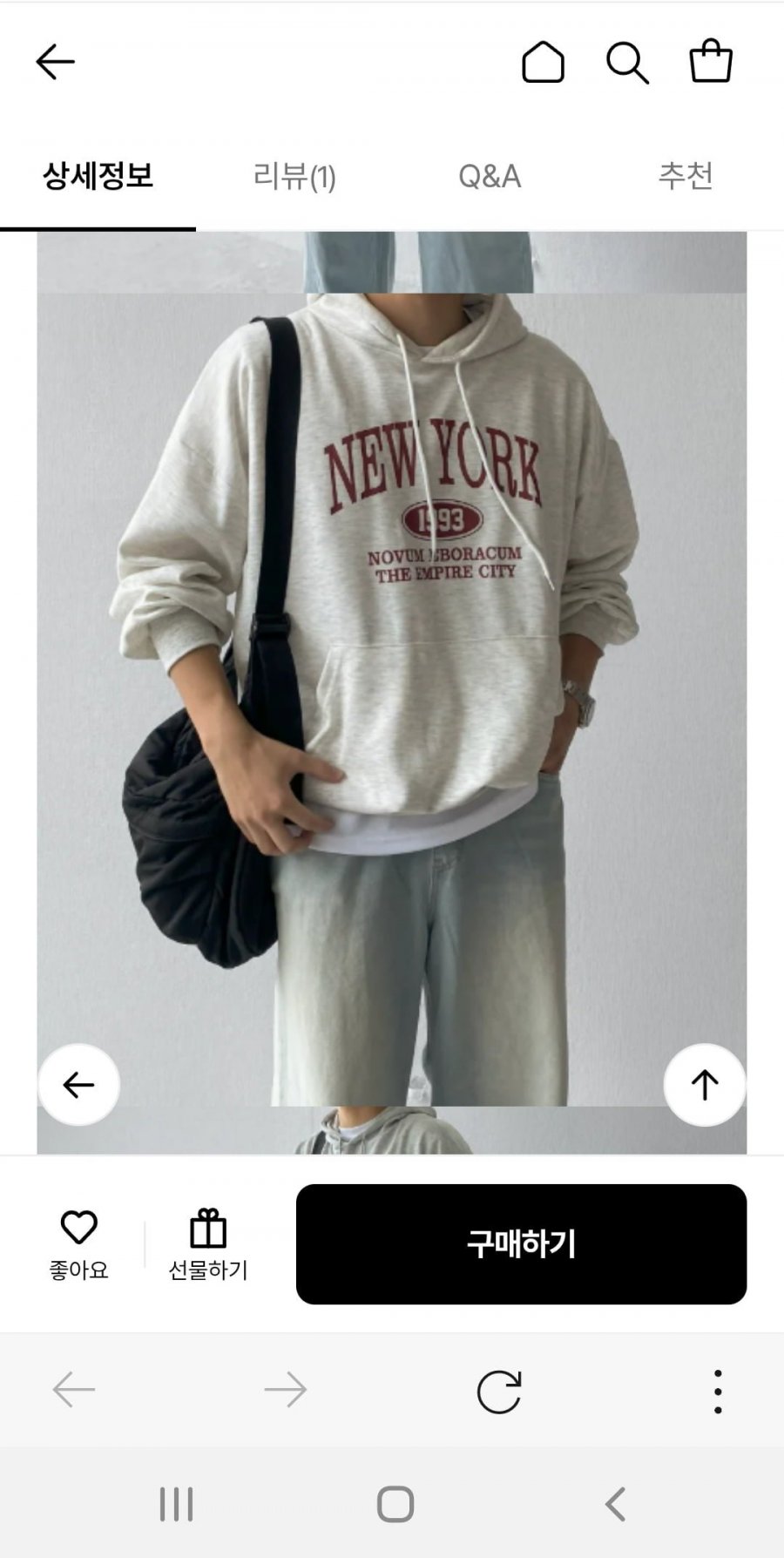The height and width of the screenshot is (1558, 784).
Task: Jump to top with the up-arrow button
Action: coord(705,1085)
